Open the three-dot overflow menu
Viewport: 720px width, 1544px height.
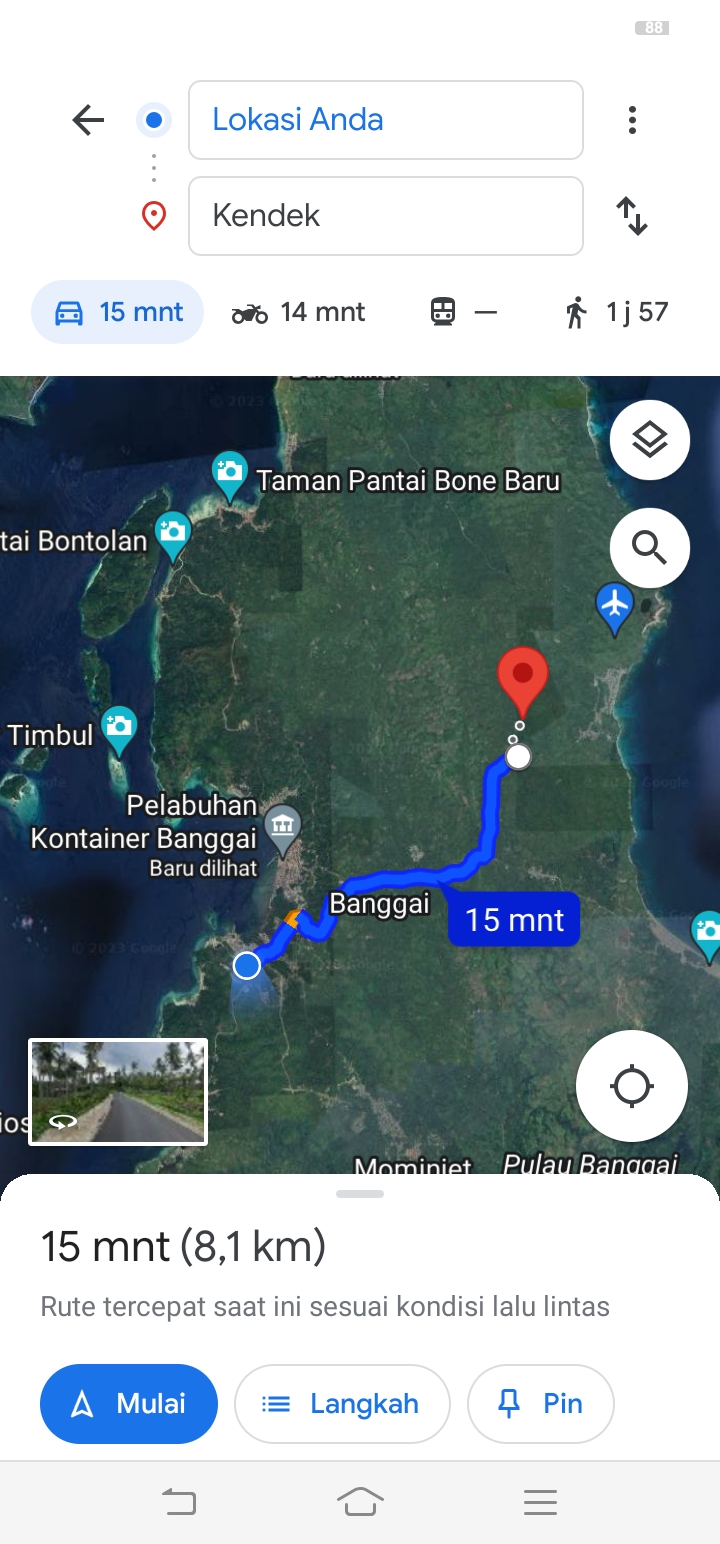632,120
